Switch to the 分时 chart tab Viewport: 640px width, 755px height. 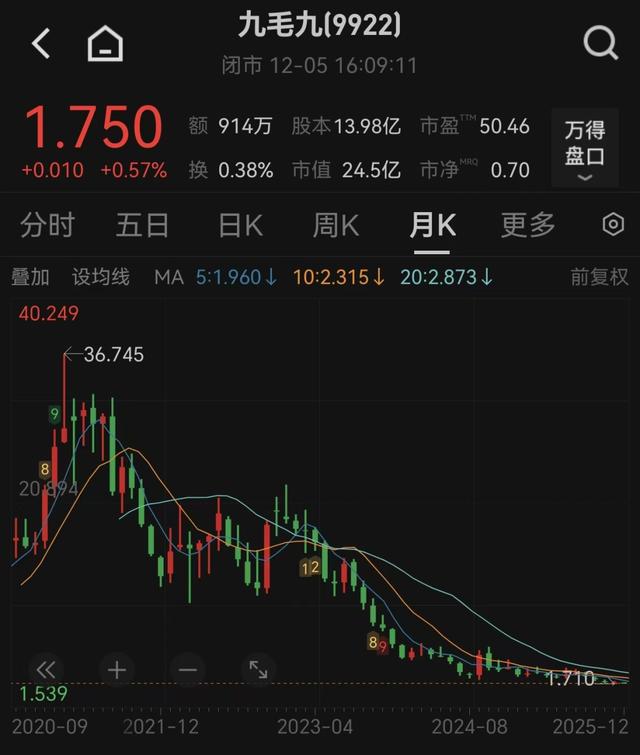pyautogui.click(x=47, y=225)
